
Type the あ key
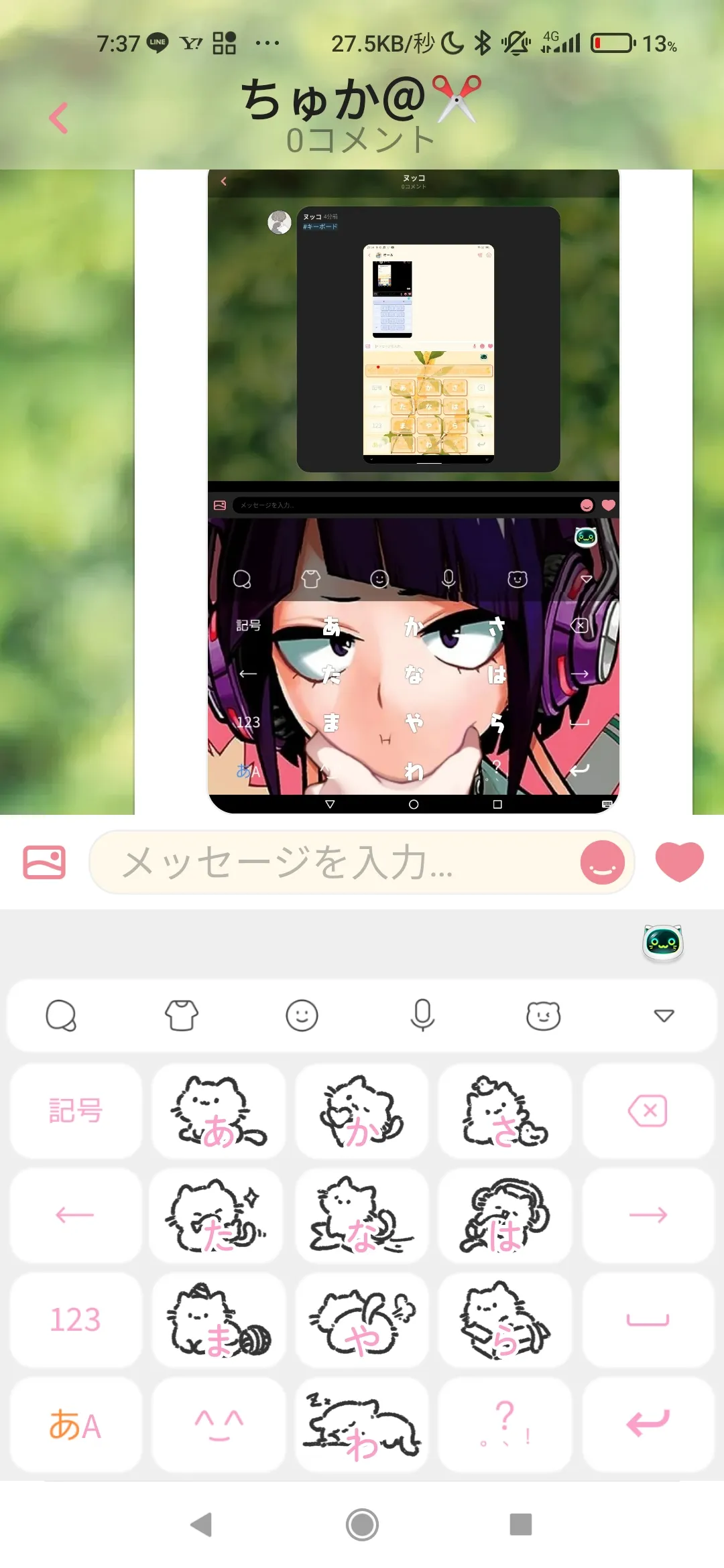point(219,1111)
